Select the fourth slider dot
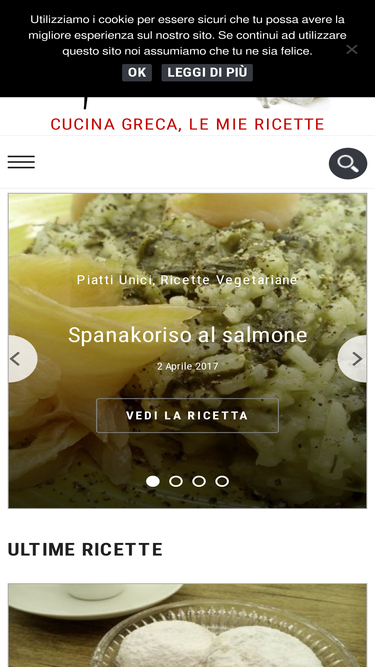 point(222,481)
